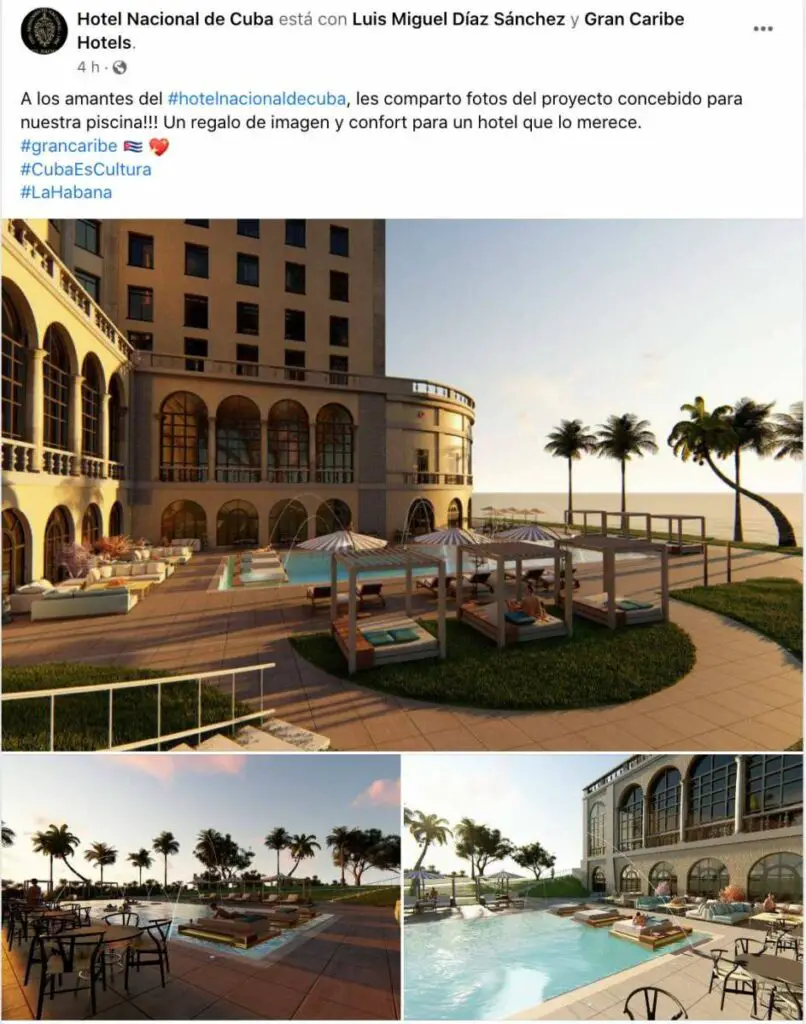The width and height of the screenshot is (806, 1024).
Task: Tap the post's 4 h timestamp
Action: pos(87,67)
